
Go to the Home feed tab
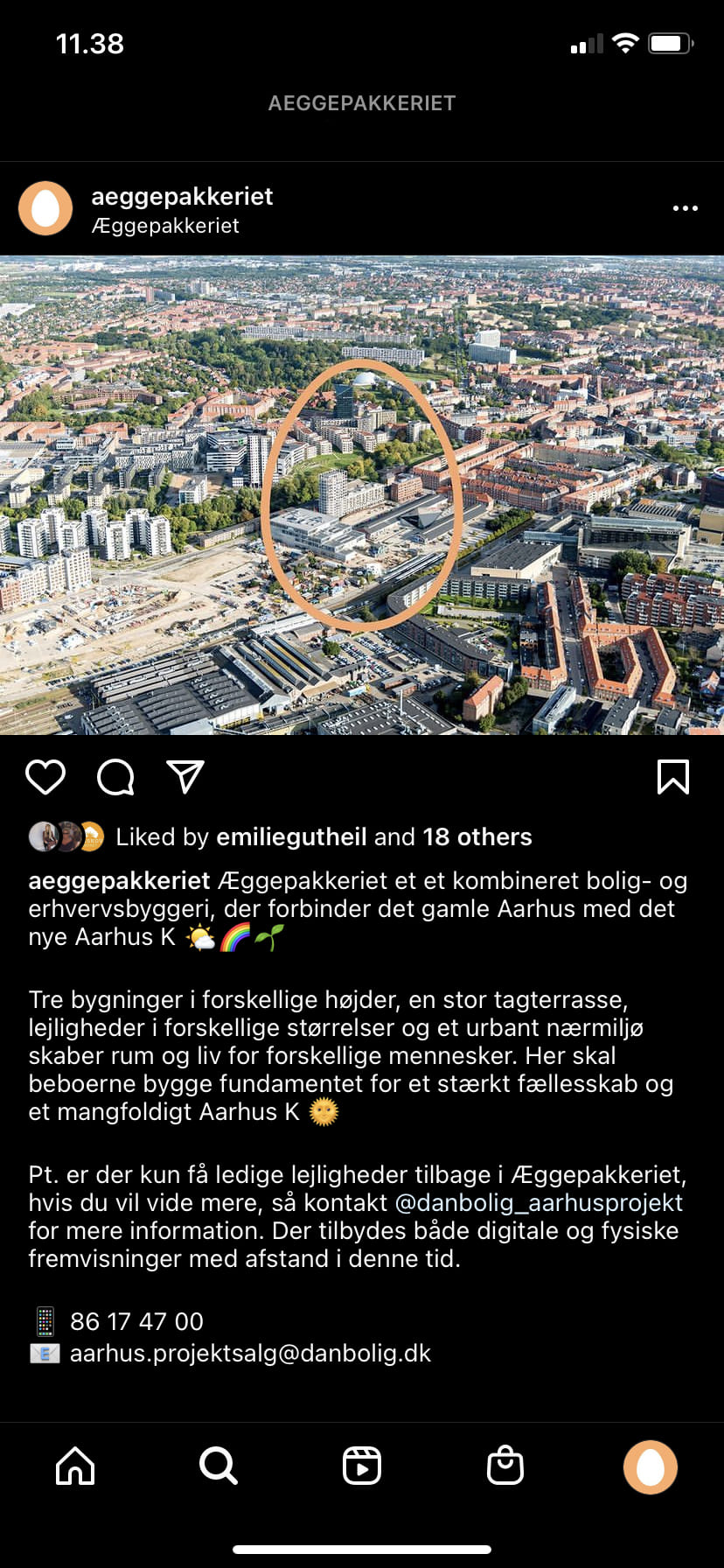75,1466
